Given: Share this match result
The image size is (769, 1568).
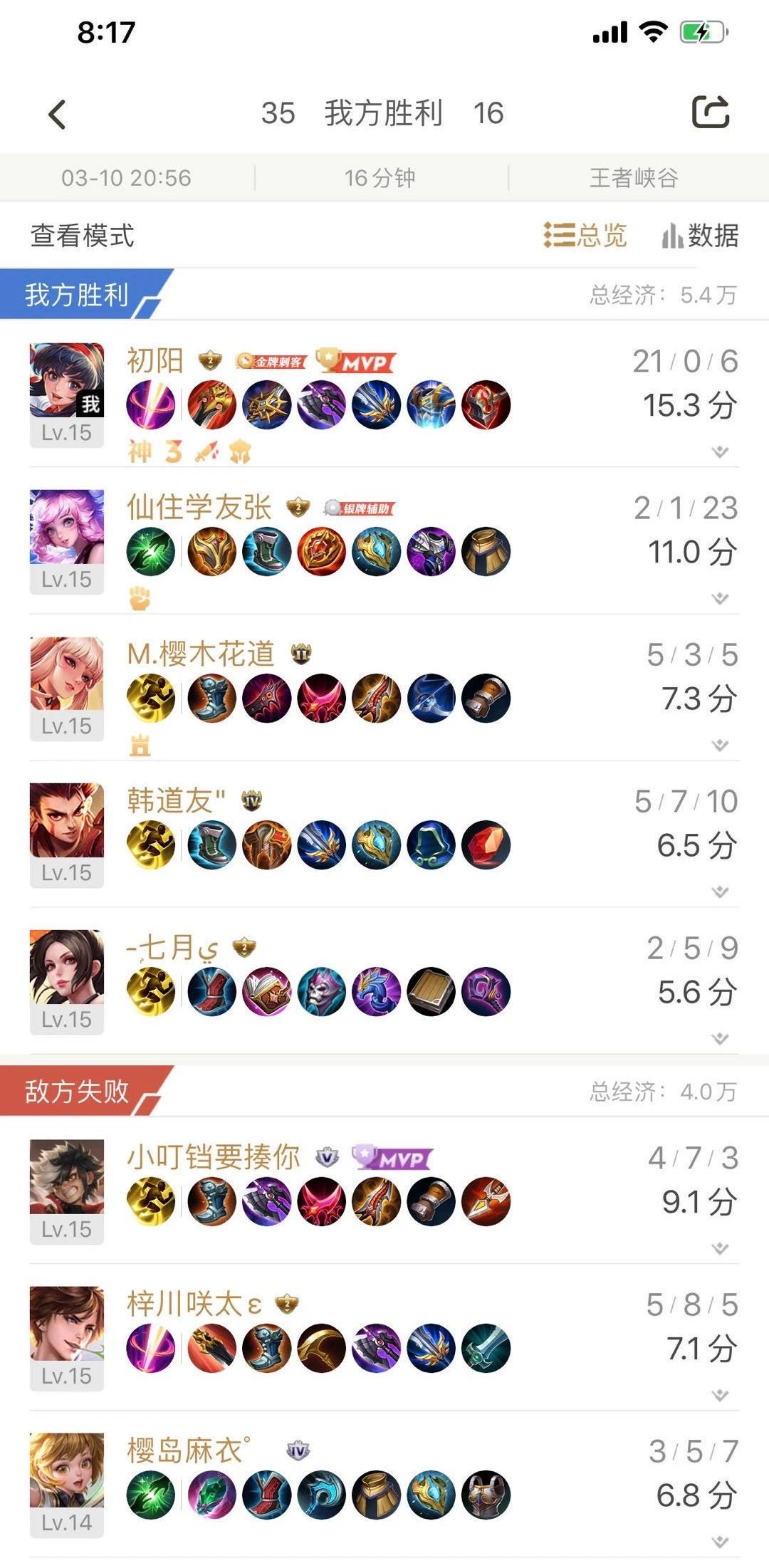Looking at the screenshot, I should coord(711,113).
